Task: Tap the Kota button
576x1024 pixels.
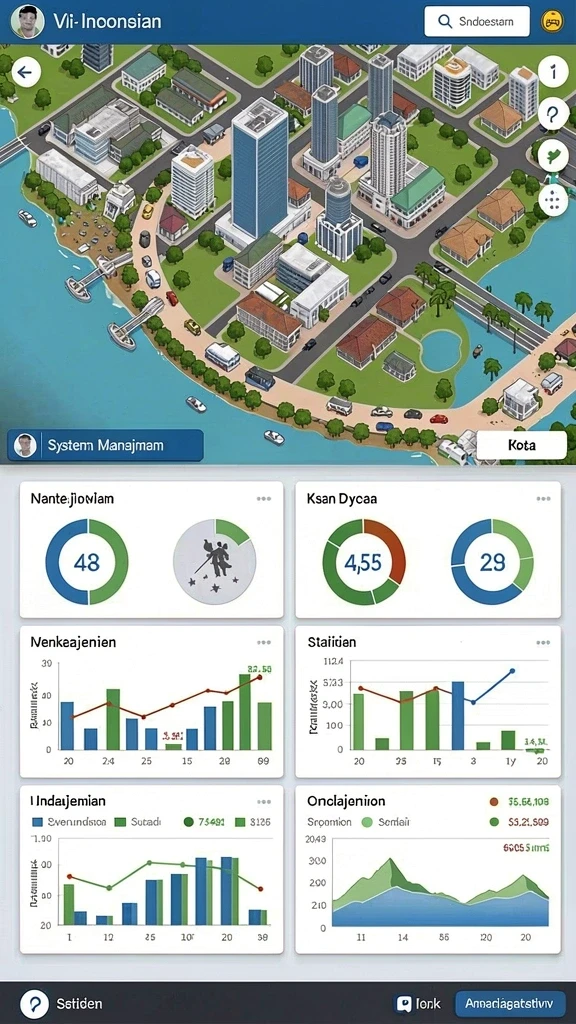Action: [x=521, y=445]
